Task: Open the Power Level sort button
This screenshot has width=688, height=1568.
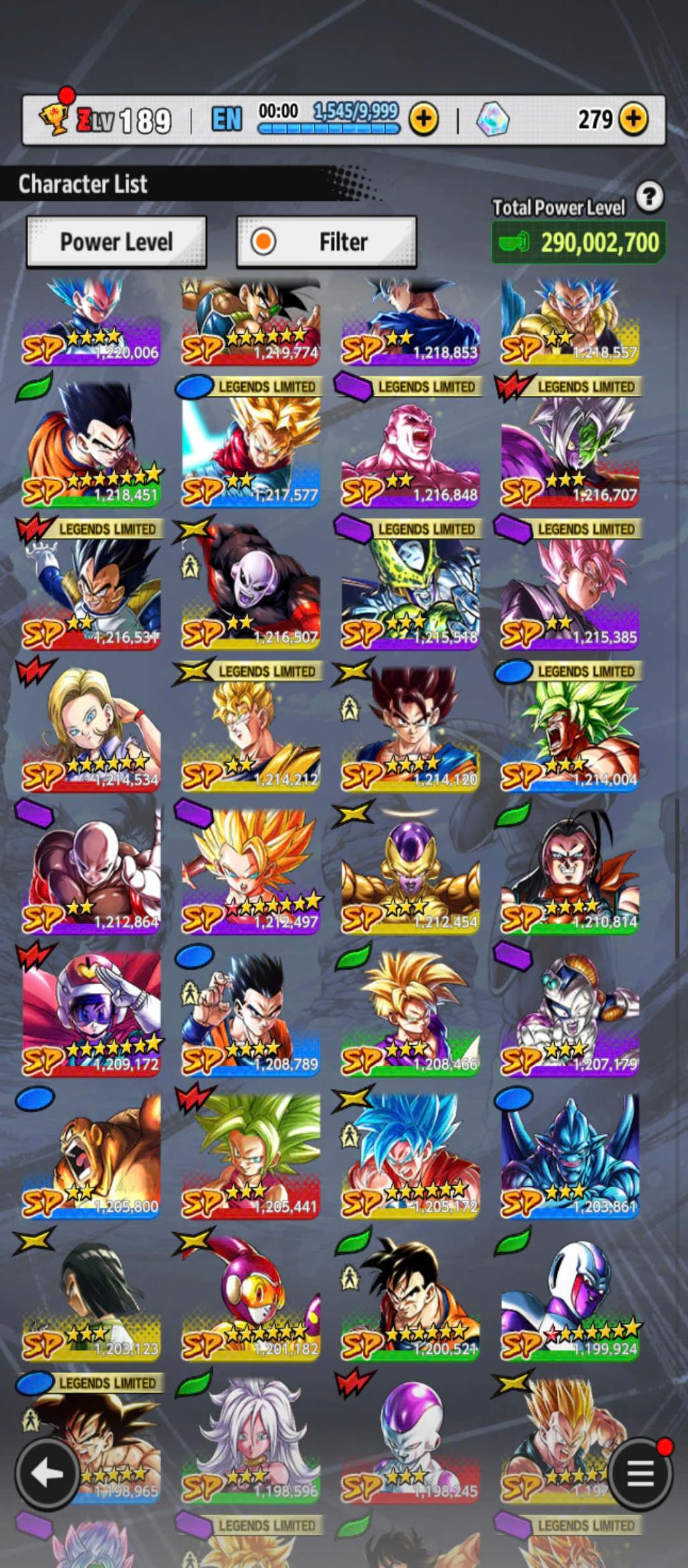Action: (116, 242)
